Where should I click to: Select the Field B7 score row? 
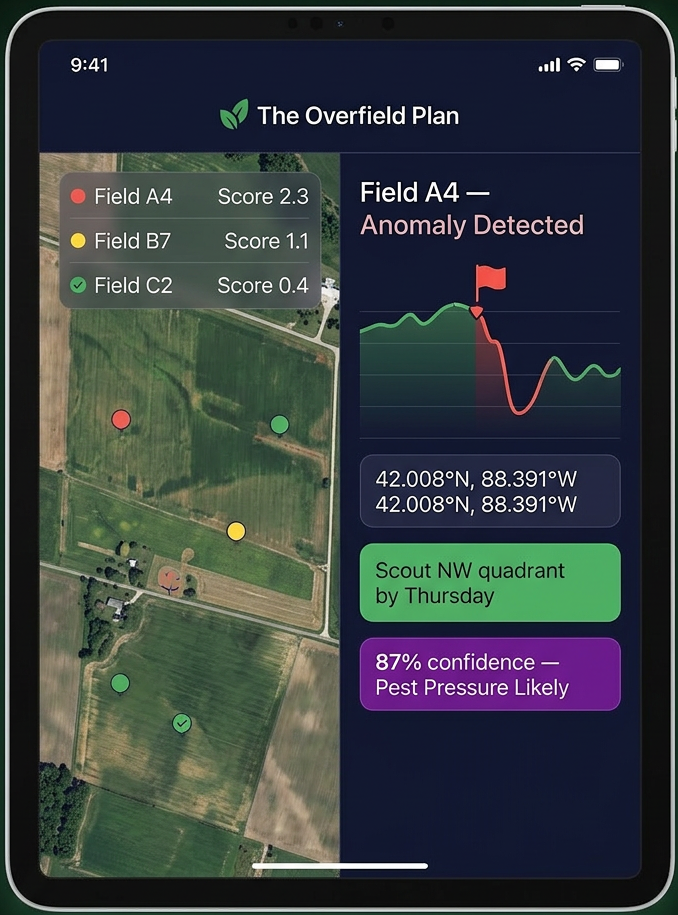(x=190, y=241)
